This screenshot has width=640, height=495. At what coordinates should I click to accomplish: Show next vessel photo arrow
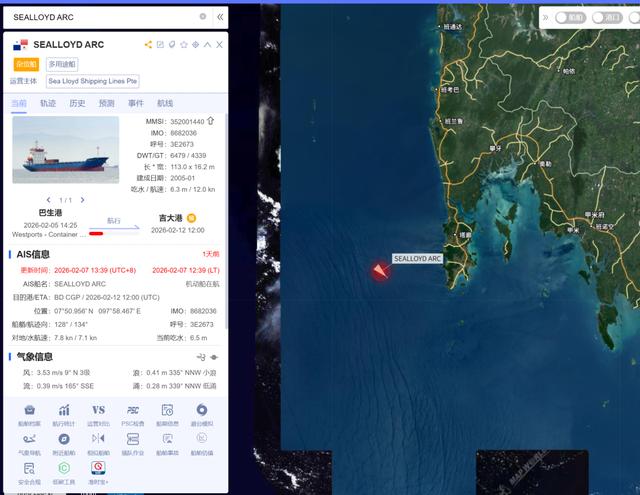pyautogui.click(x=83, y=200)
